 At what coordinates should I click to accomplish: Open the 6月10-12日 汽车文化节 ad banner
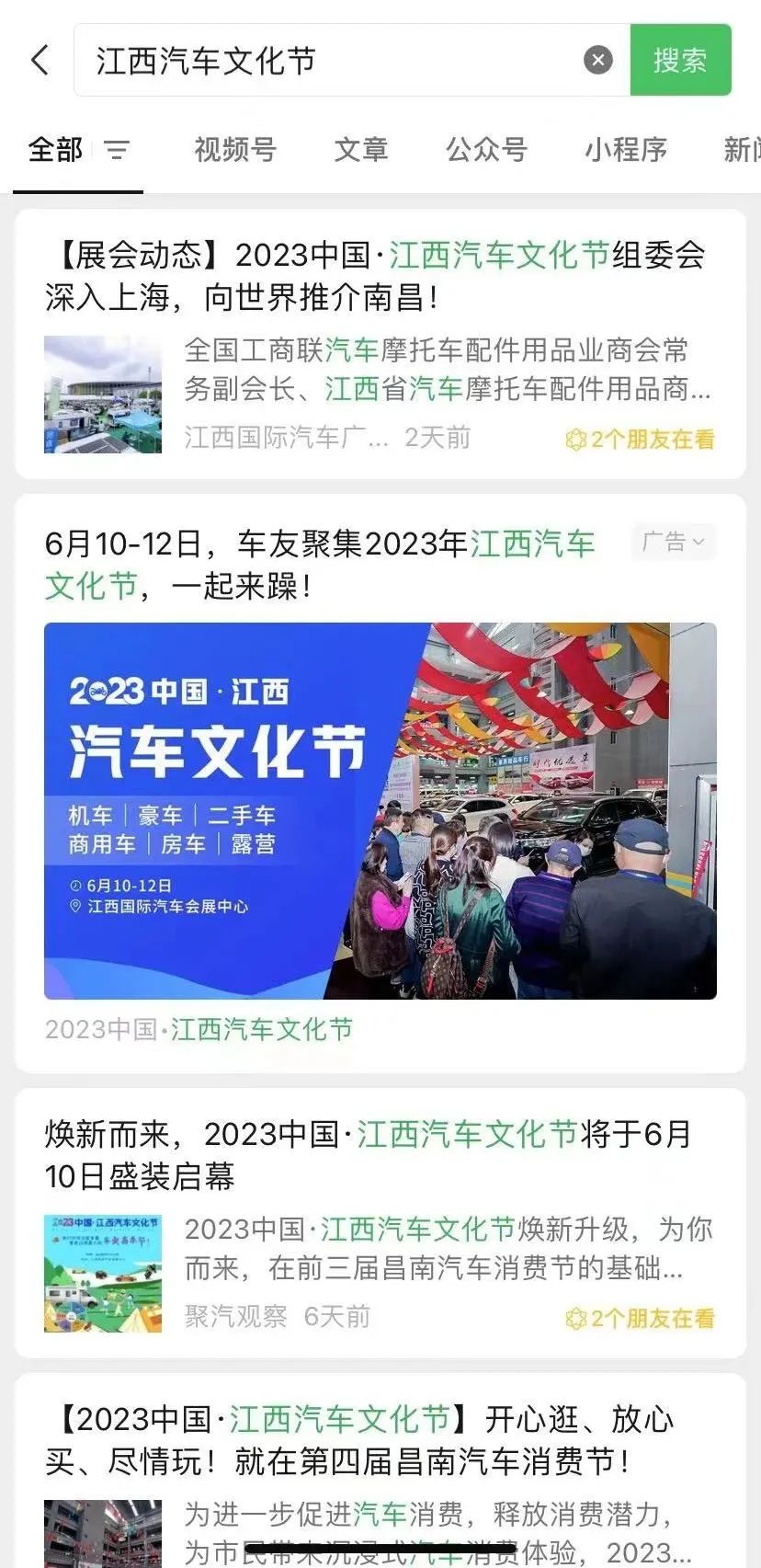coord(380,811)
